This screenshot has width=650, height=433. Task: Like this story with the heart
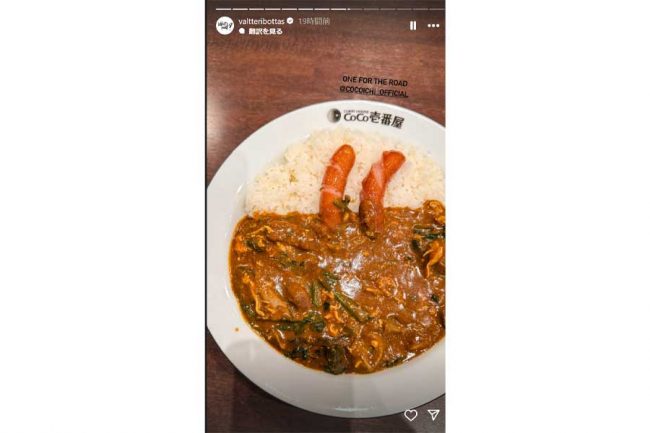411,415
